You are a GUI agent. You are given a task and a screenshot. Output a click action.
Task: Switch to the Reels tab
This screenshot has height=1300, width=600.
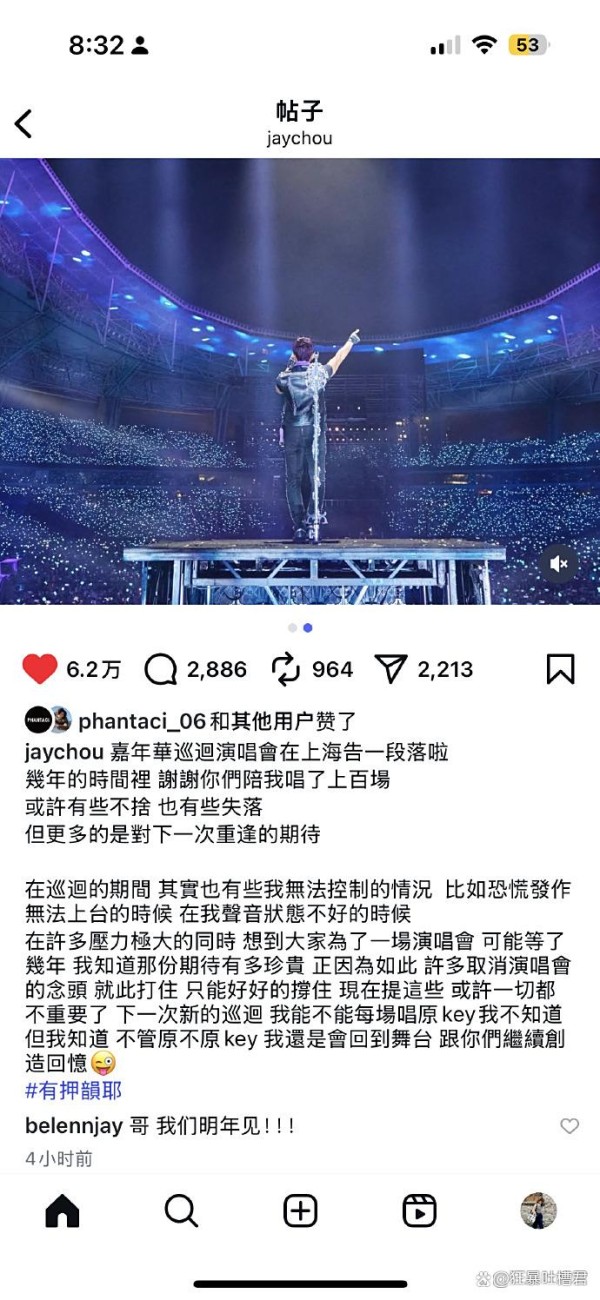click(419, 1211)
